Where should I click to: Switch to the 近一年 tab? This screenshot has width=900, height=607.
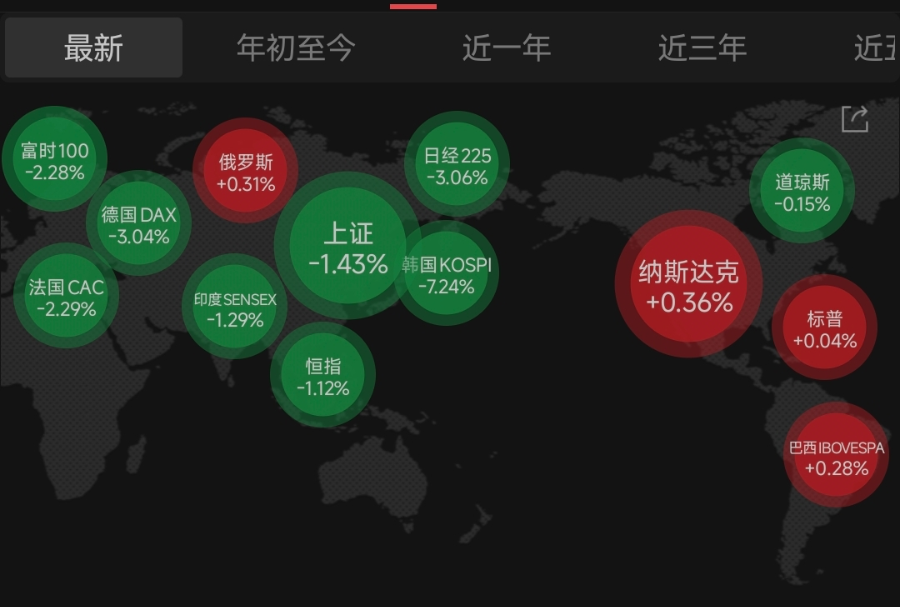pyautogui.click(x=506, y=48)
